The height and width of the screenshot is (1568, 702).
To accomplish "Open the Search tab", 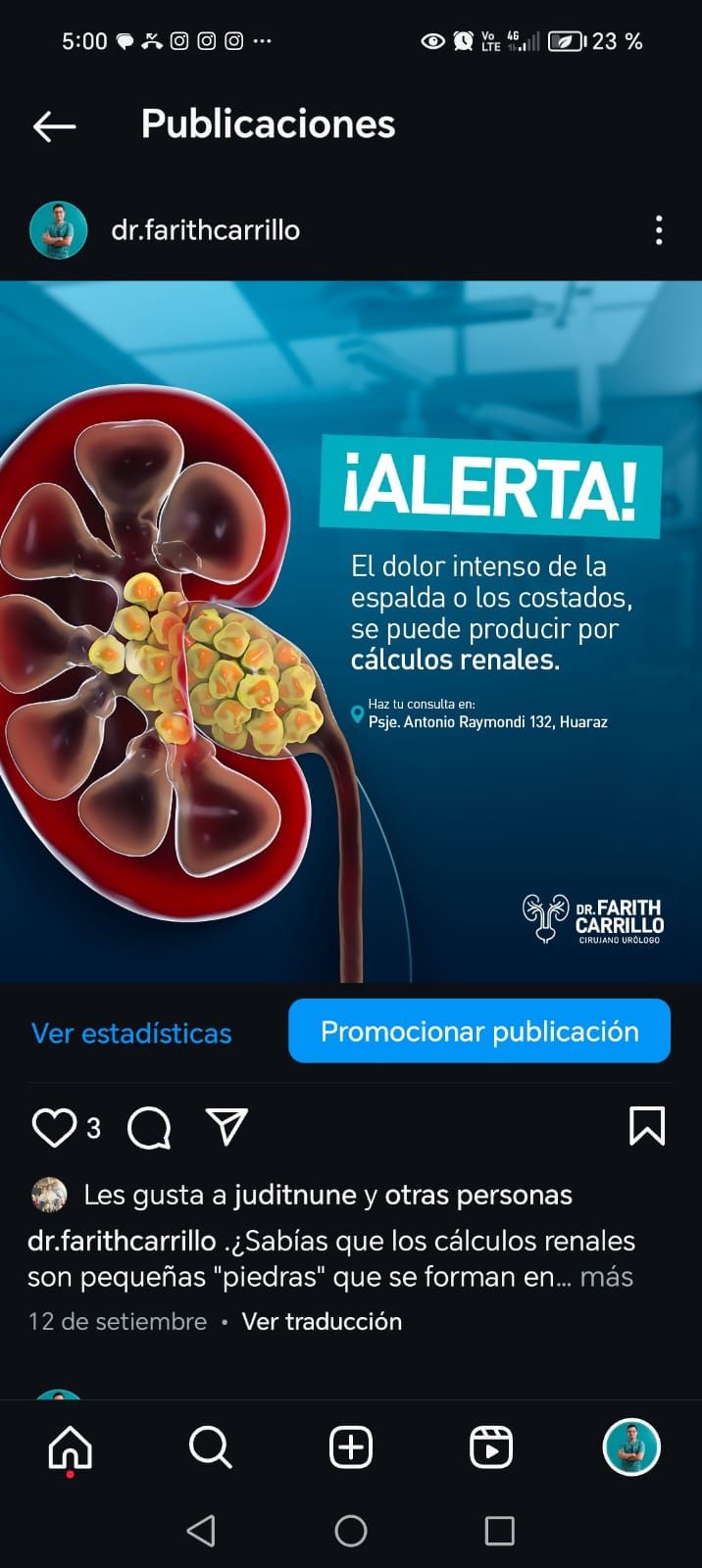I will [210, 1446].
